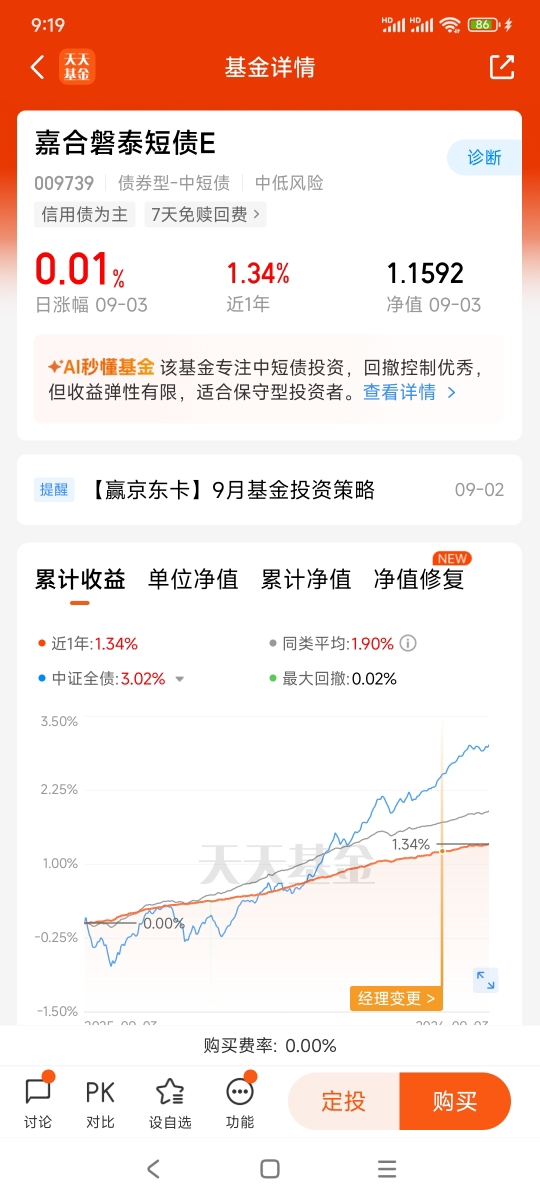Tap the 定投 button

(343, 1101)
